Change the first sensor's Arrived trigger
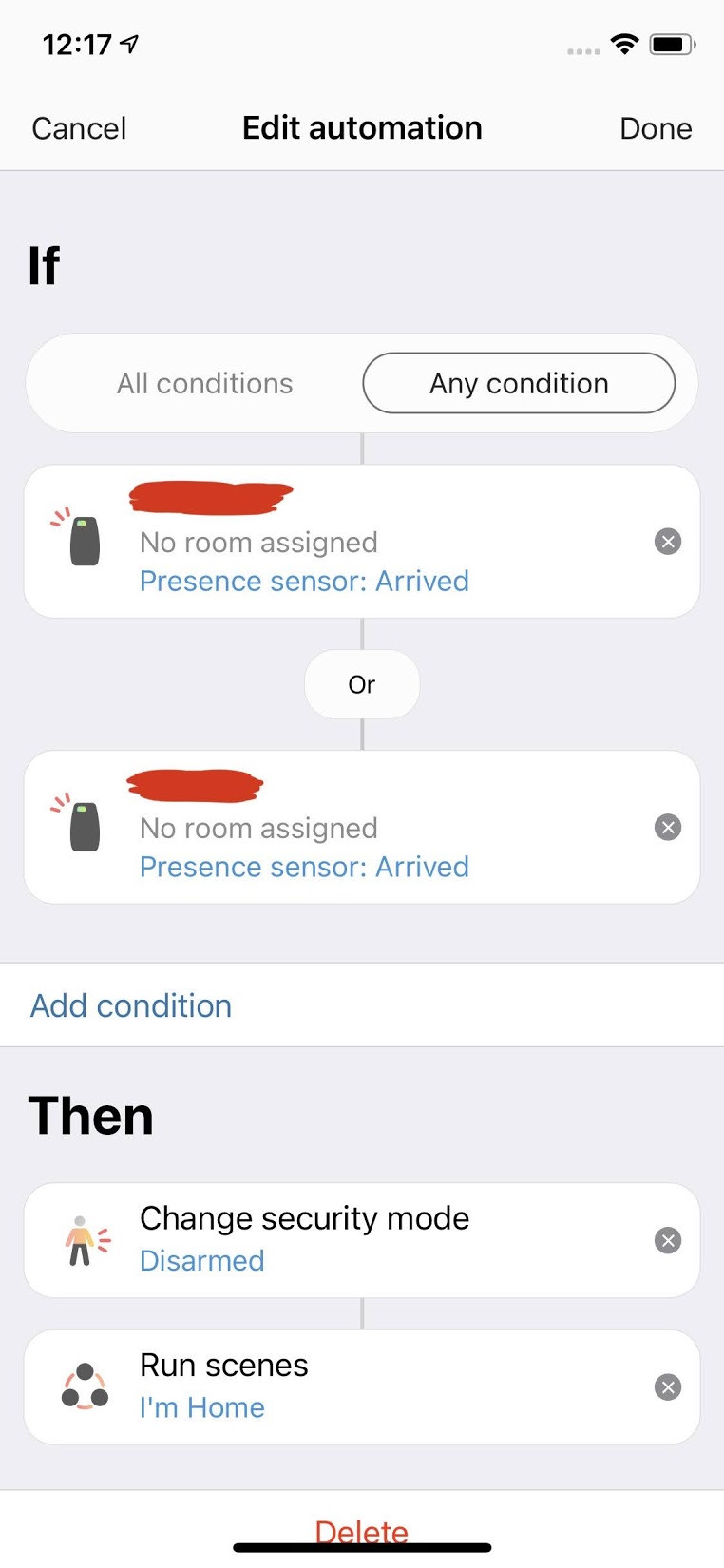This screenshot has height=1568, width=724. pos(304,581)
